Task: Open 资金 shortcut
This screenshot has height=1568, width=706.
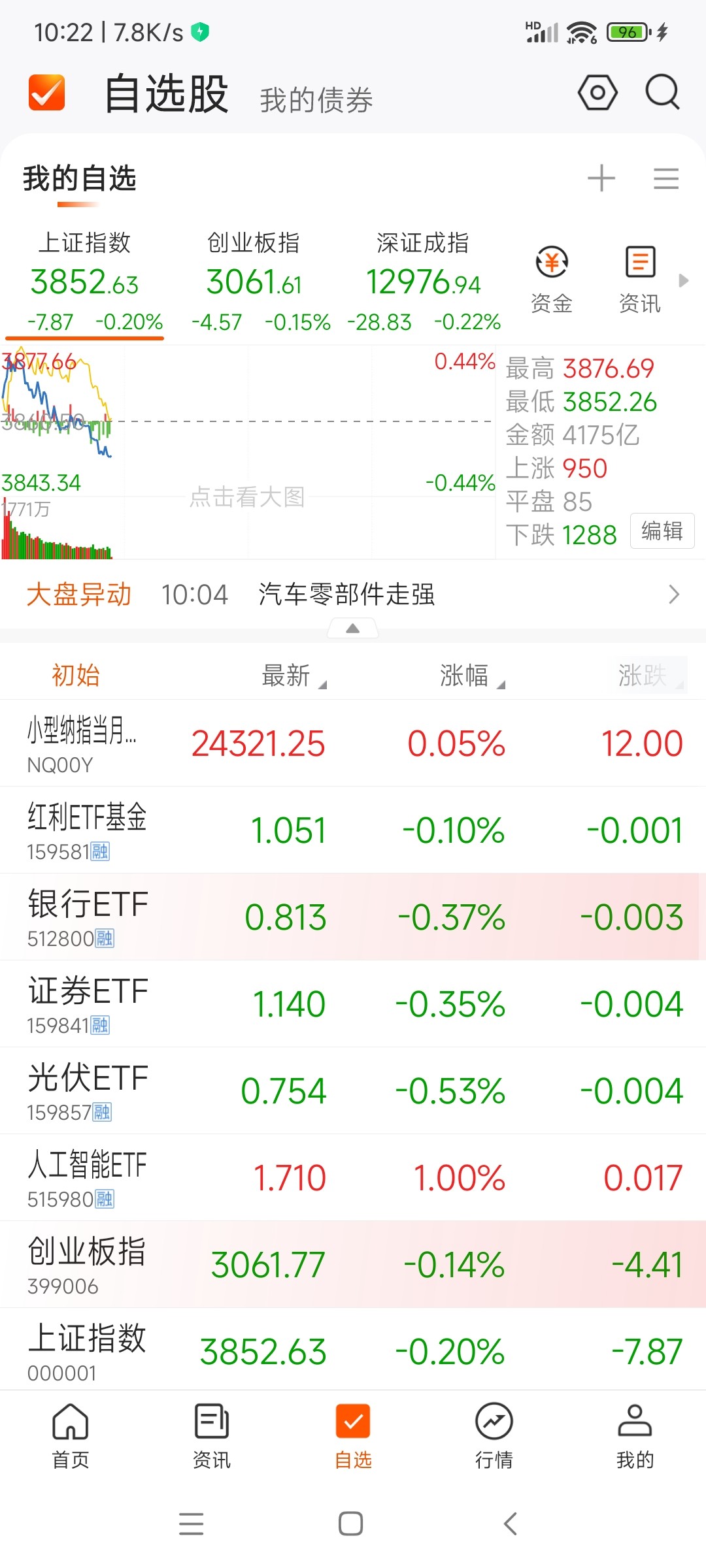Action: [x=552, y=281]
